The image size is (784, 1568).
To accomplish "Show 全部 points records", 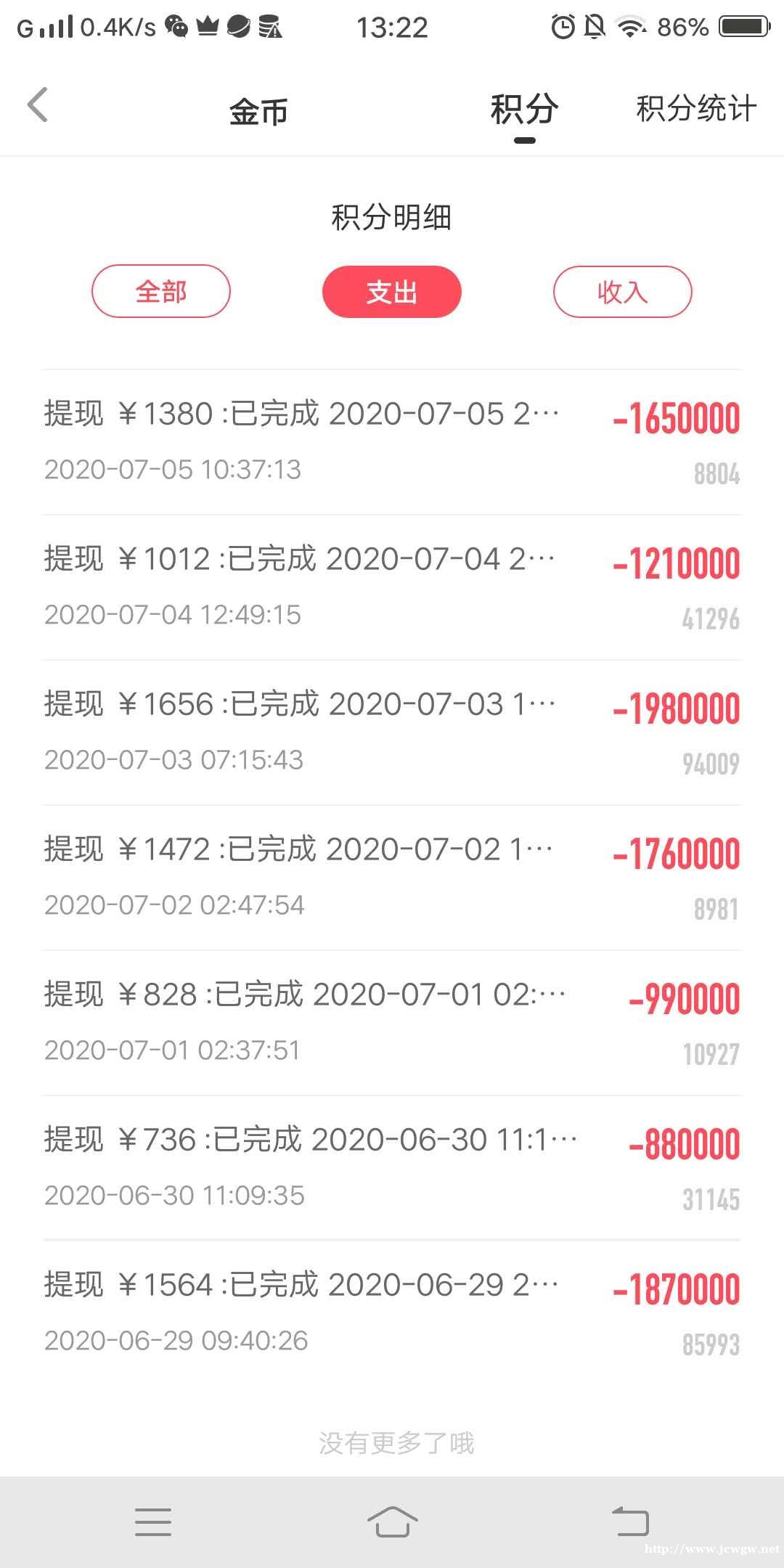I will point(161,292).
